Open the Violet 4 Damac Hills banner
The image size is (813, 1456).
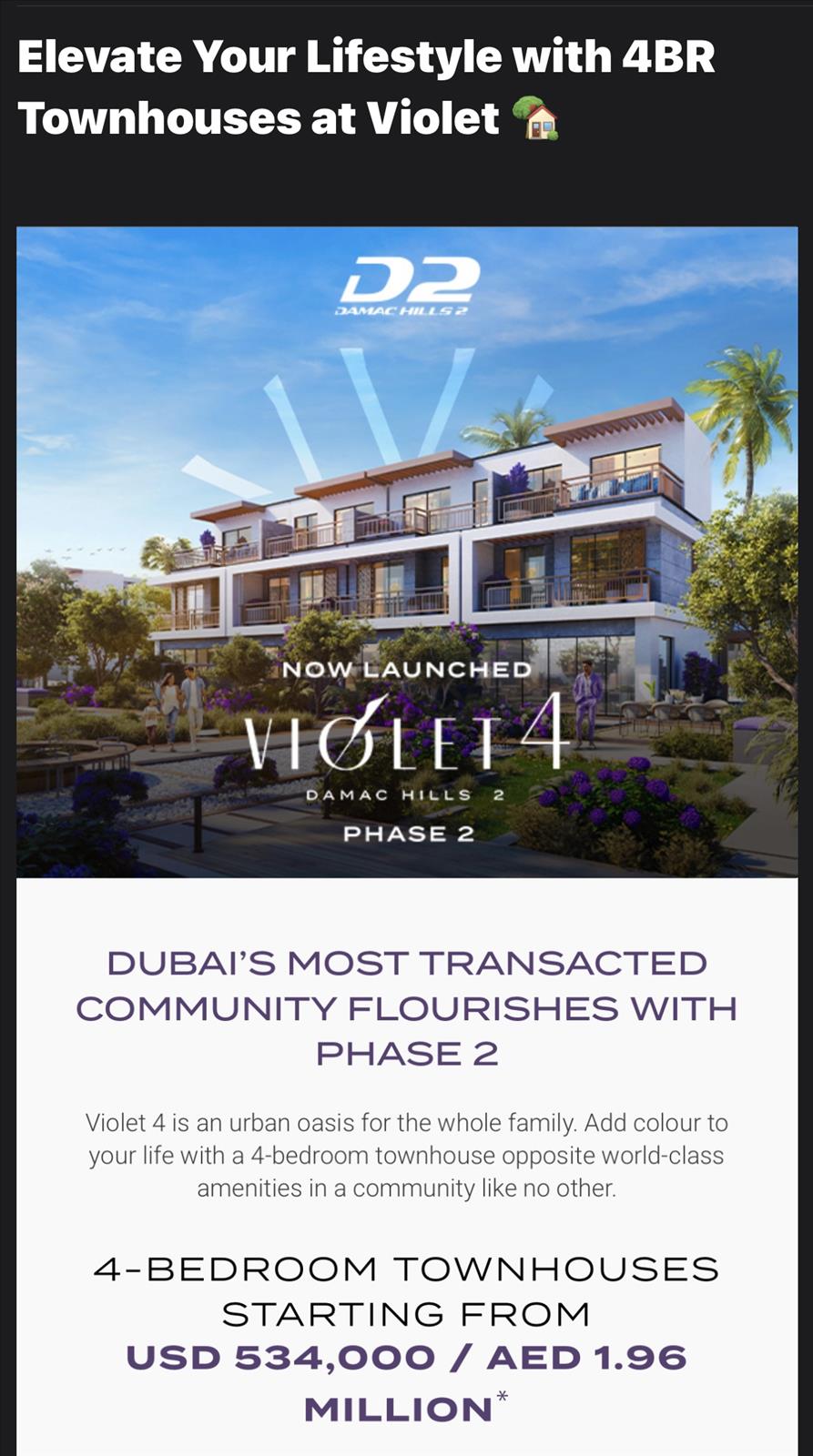click(406, 551)
